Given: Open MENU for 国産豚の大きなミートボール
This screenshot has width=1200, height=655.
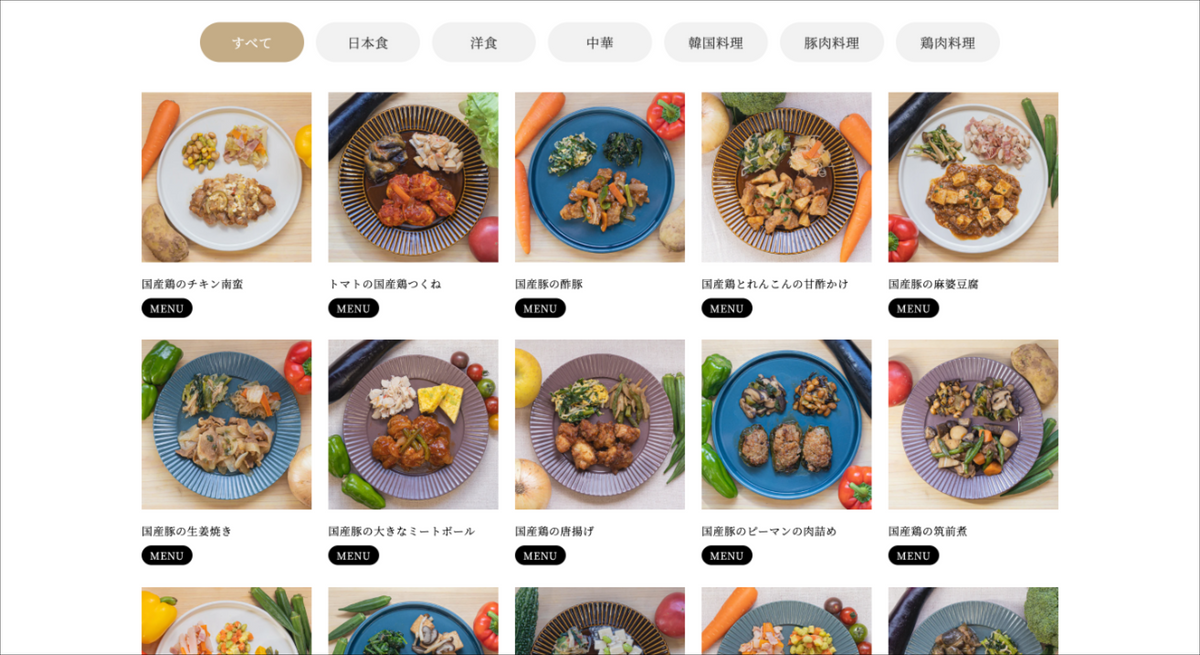Looking at the screenshot, I should (x=353, y=555).
